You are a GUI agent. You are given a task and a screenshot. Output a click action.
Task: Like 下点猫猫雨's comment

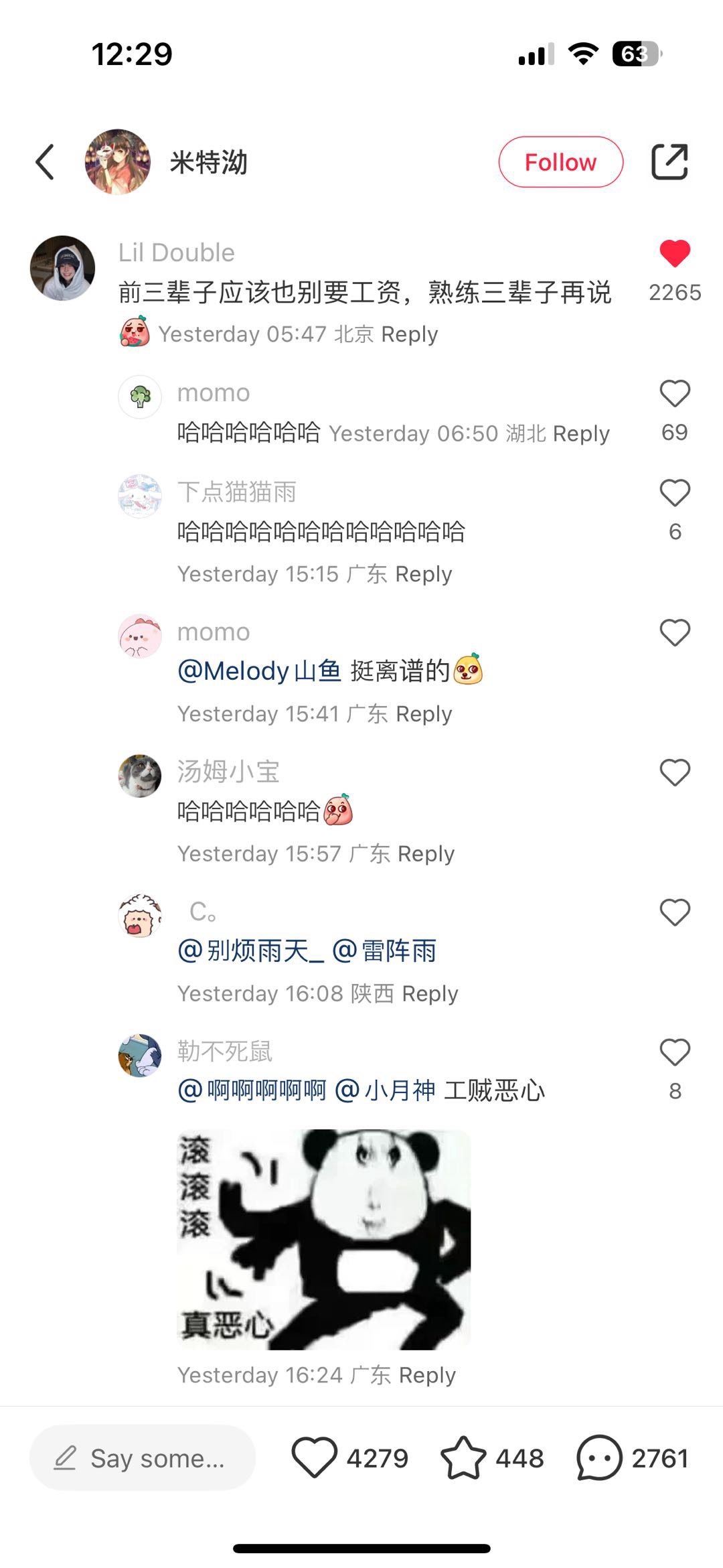pyautogui.click(x=674, y=494)
